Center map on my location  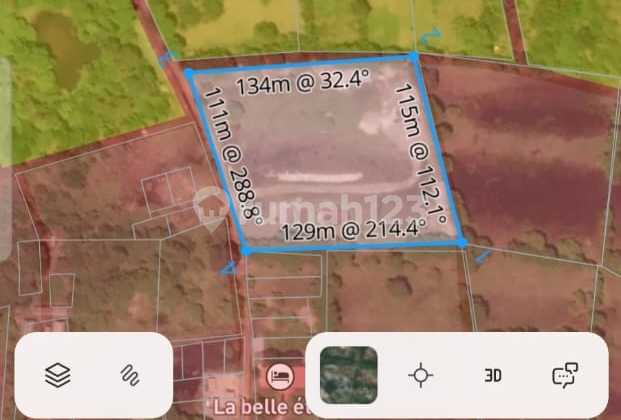[x=421, y=375]
